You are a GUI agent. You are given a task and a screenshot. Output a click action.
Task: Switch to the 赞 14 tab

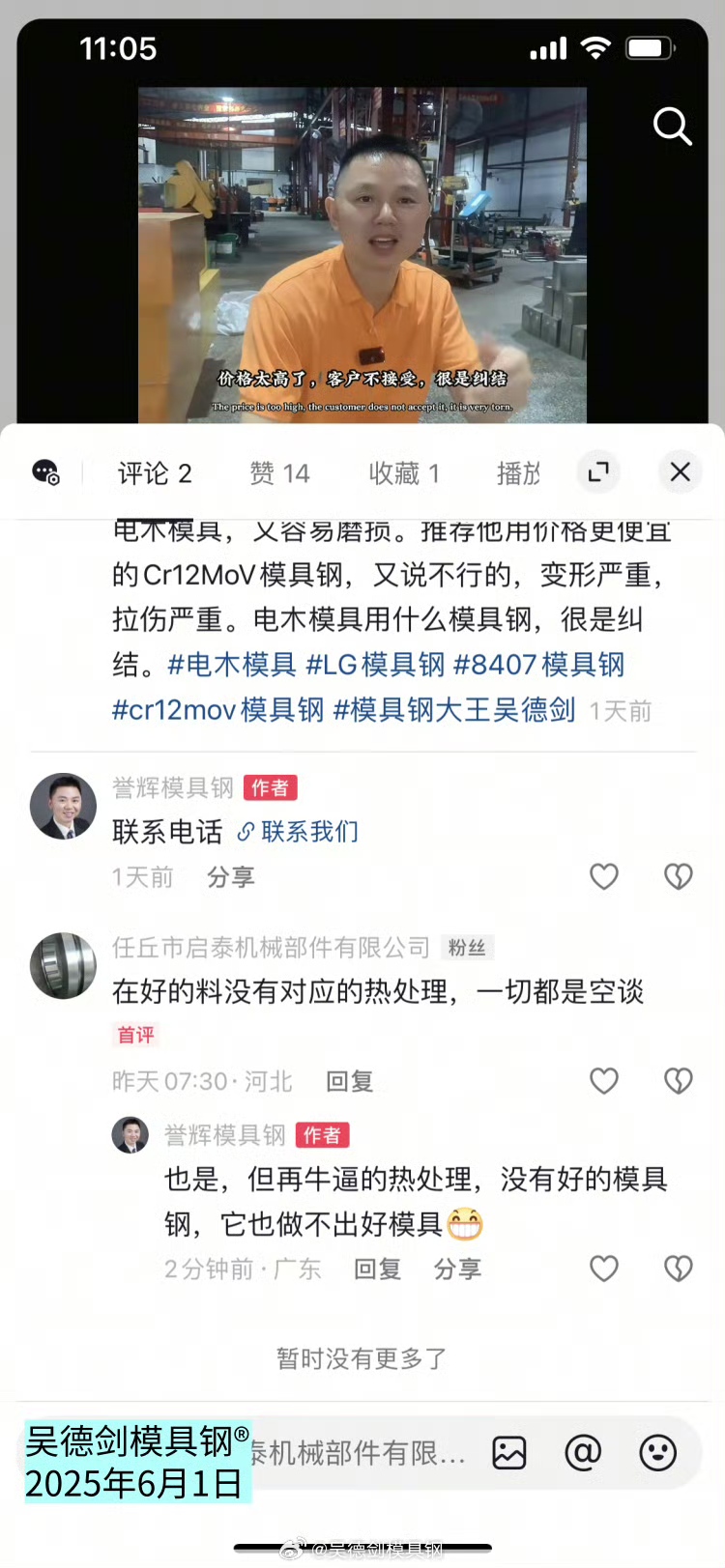(x=279, y=473)
